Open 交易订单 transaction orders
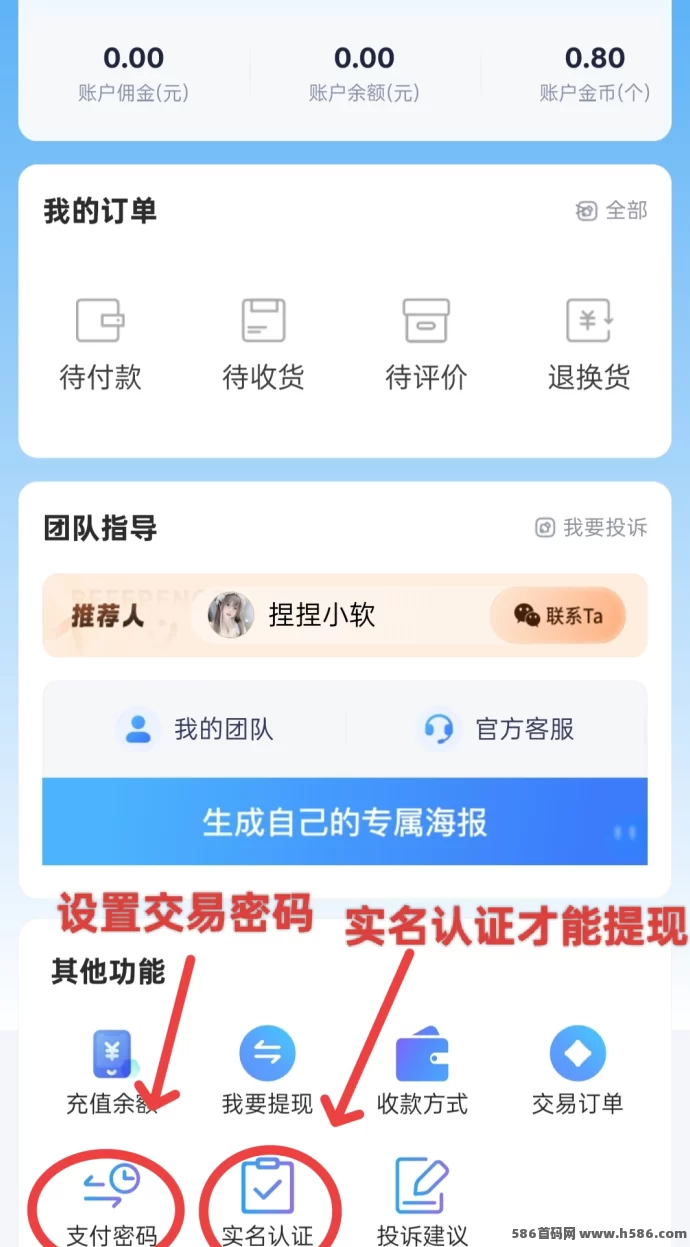690x1247 pixels. [577, 1070]
